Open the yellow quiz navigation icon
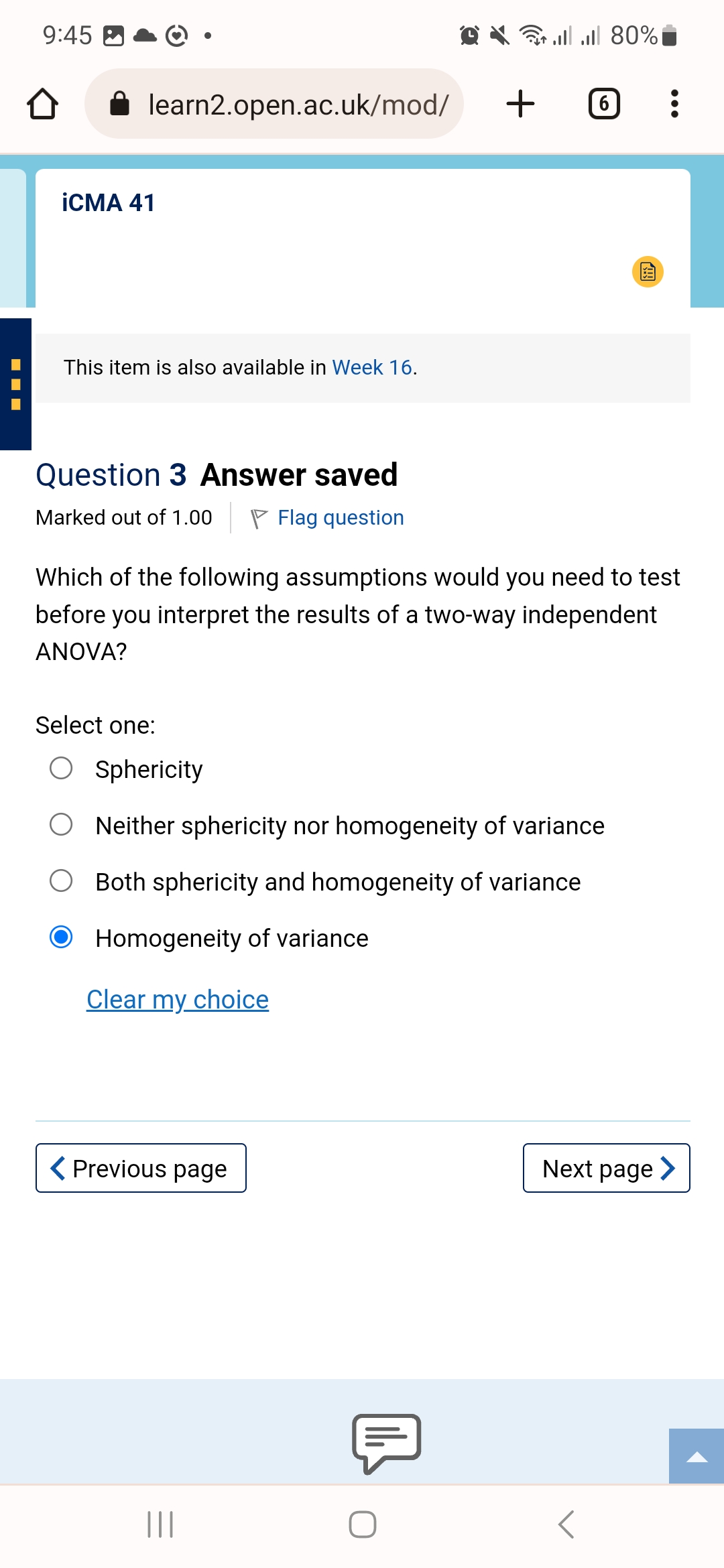 click(x=648, y=271)
